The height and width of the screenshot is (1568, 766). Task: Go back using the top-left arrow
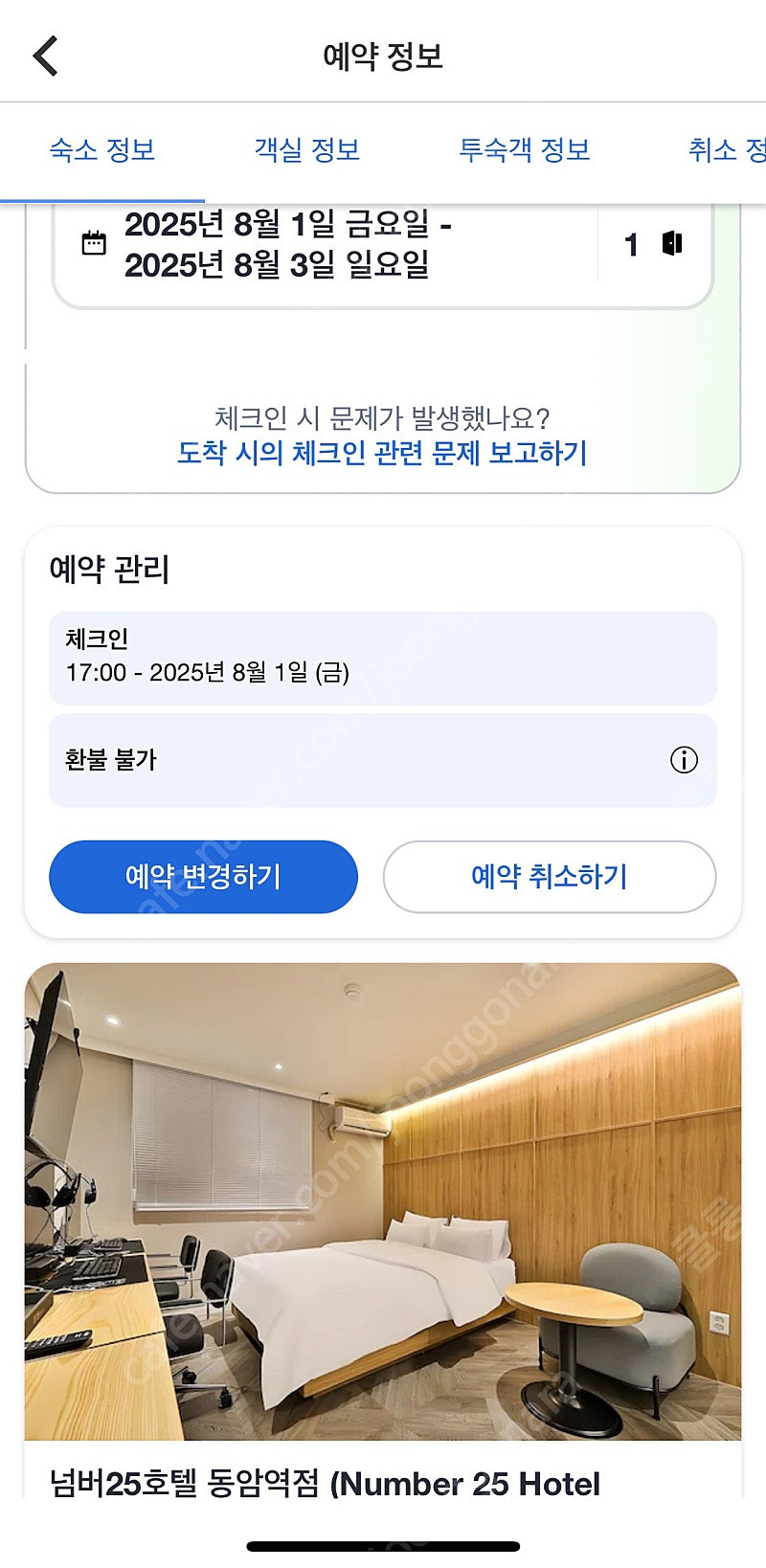(45, 56)
